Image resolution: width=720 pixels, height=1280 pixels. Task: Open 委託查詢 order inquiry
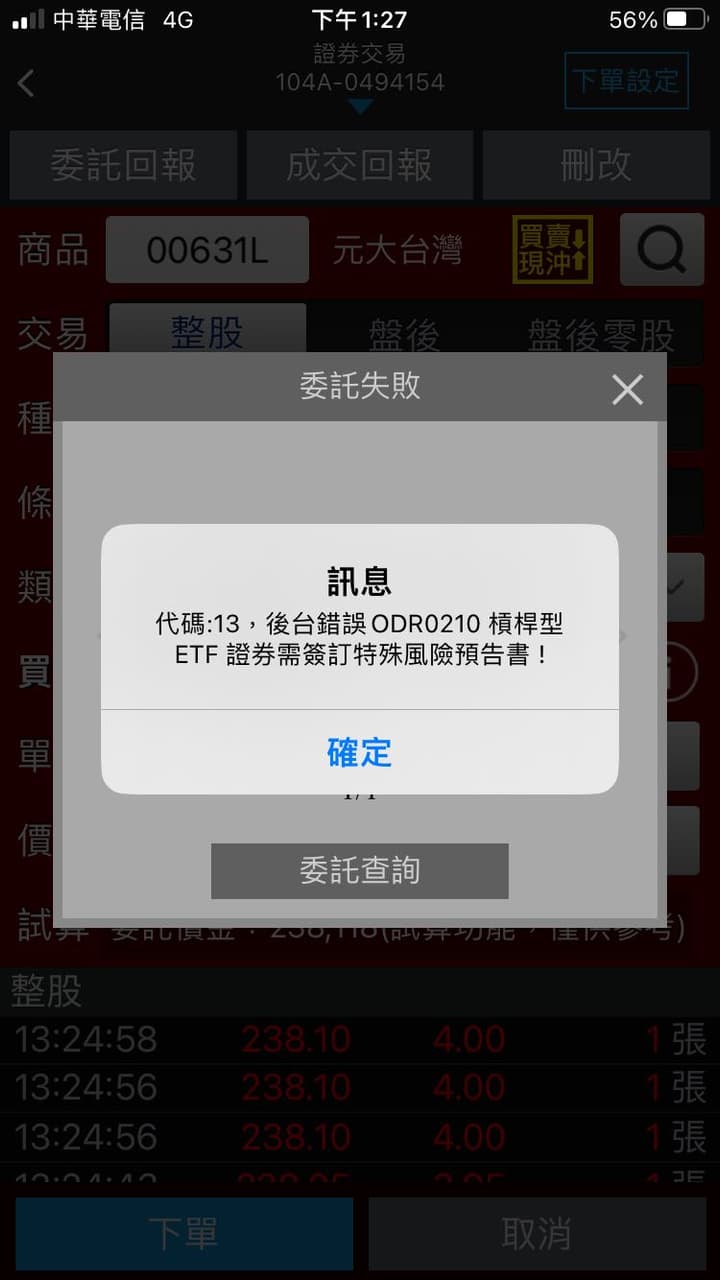pyautogui.click(x=359, y=871)
